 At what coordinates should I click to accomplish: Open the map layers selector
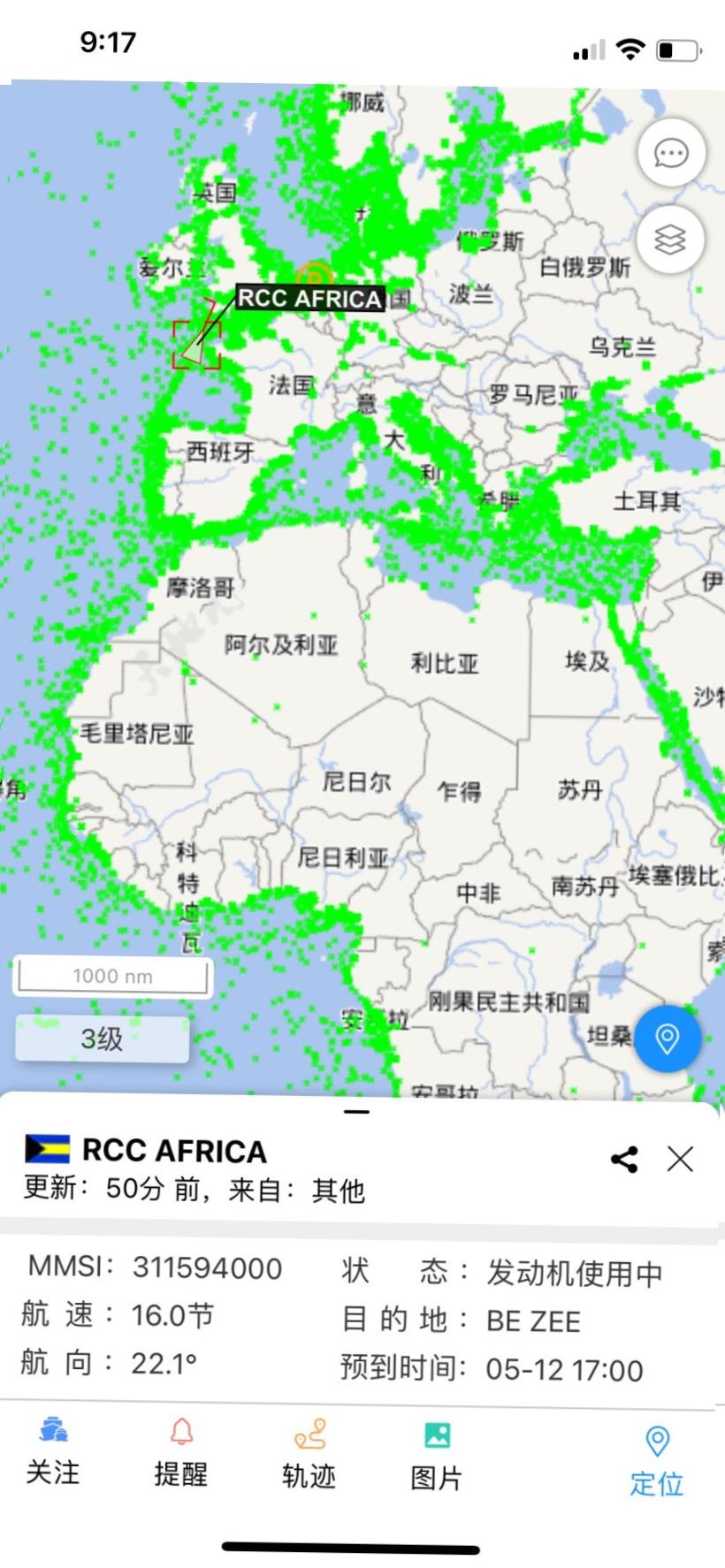click(x=670, y=240)
